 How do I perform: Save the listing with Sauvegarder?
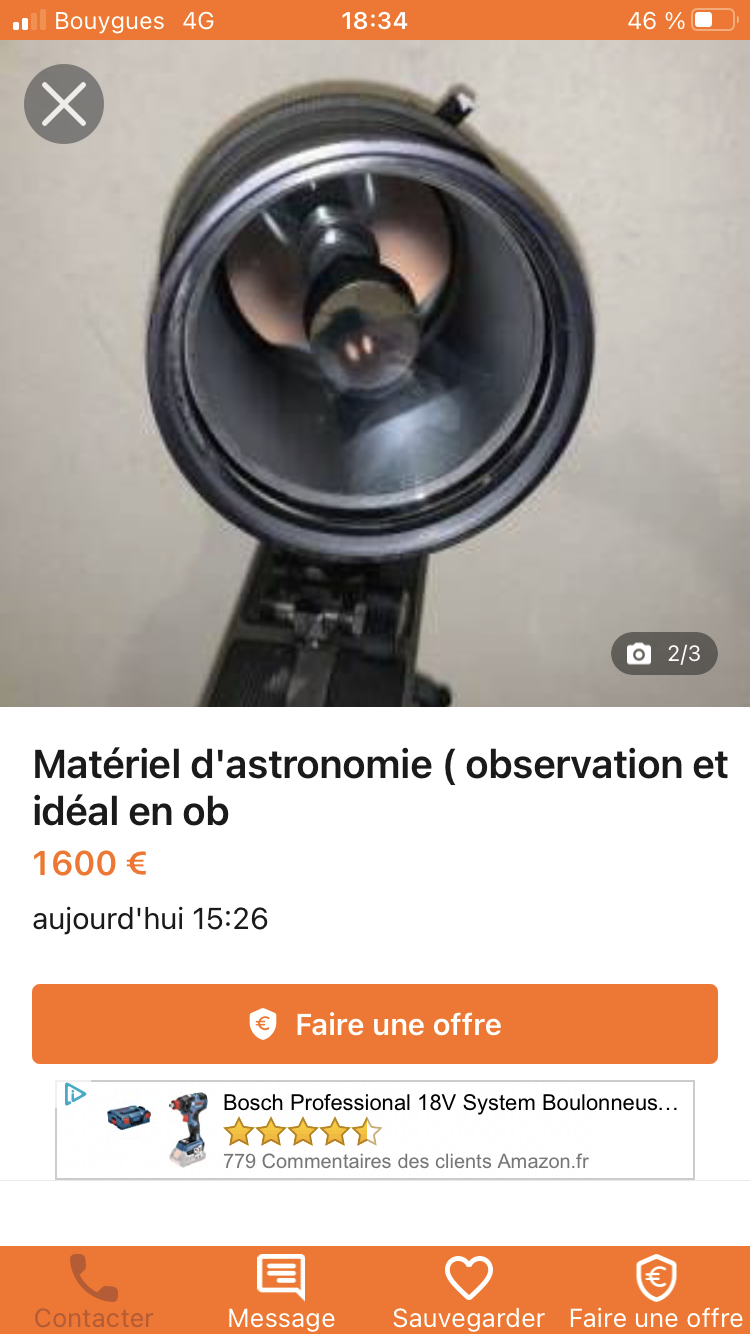point(468,1292)
